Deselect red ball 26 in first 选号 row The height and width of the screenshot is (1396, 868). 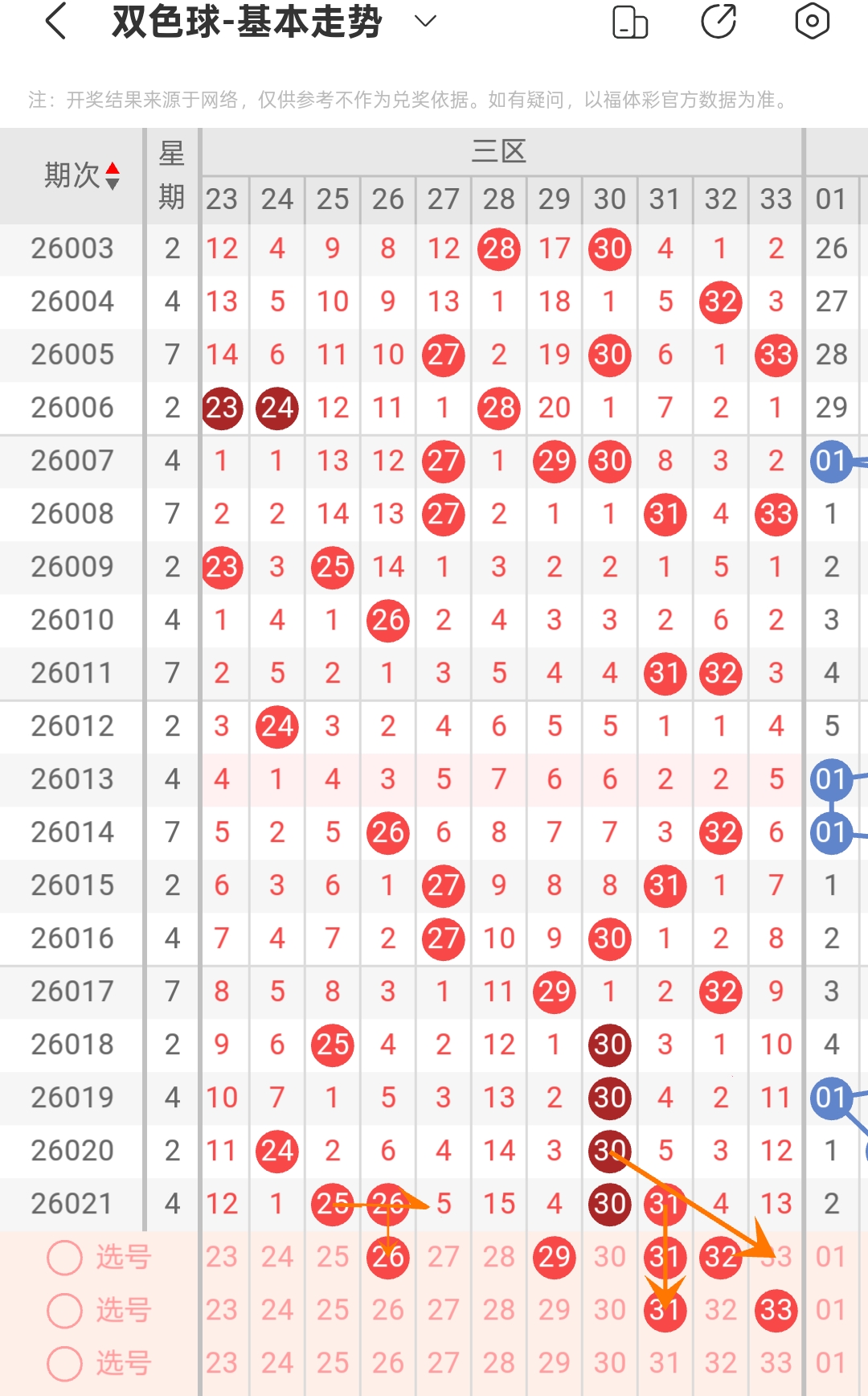click(x=388, y=1257)
